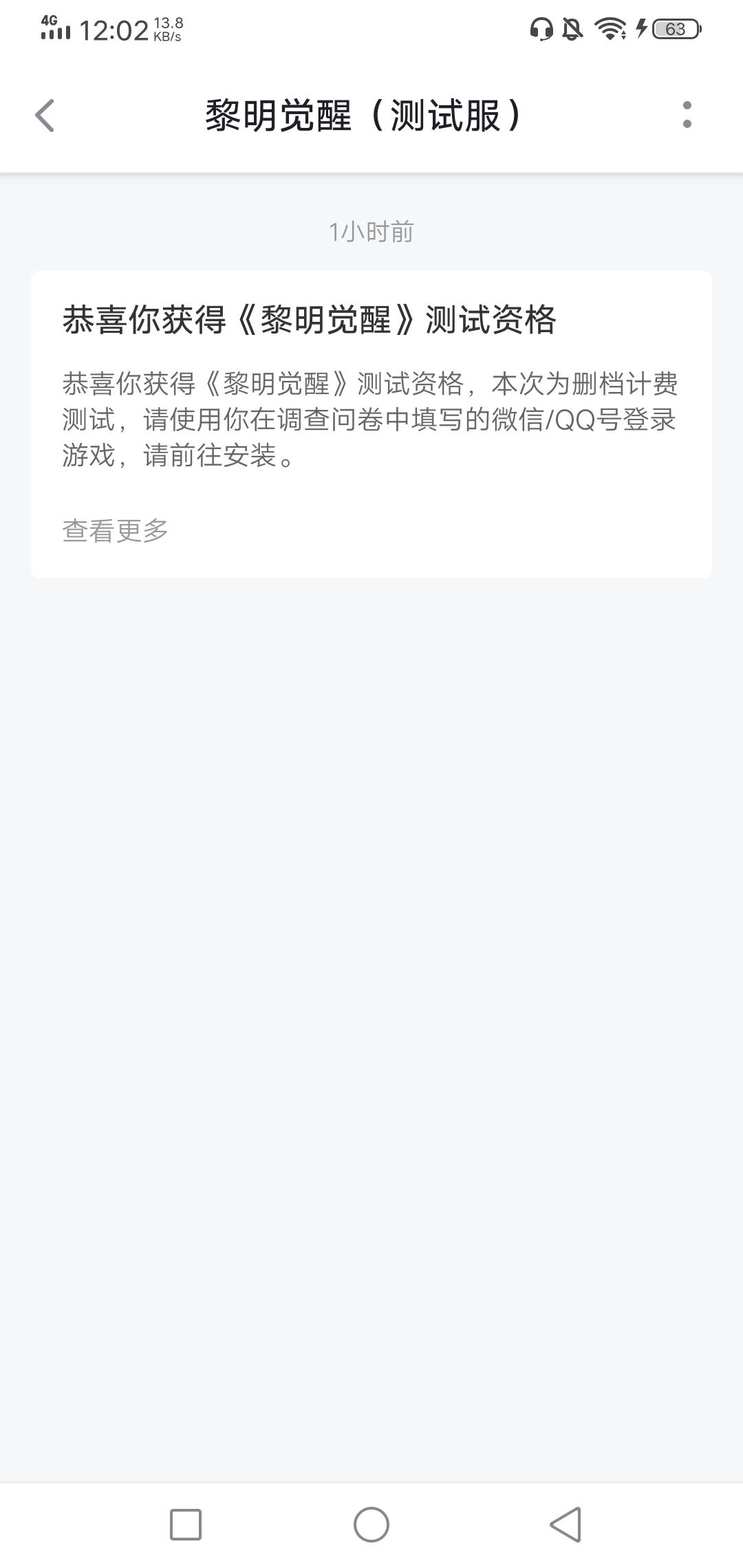Go back using the top-left arrow
Screen dimensions: 743x1568
tap(45, 115)
